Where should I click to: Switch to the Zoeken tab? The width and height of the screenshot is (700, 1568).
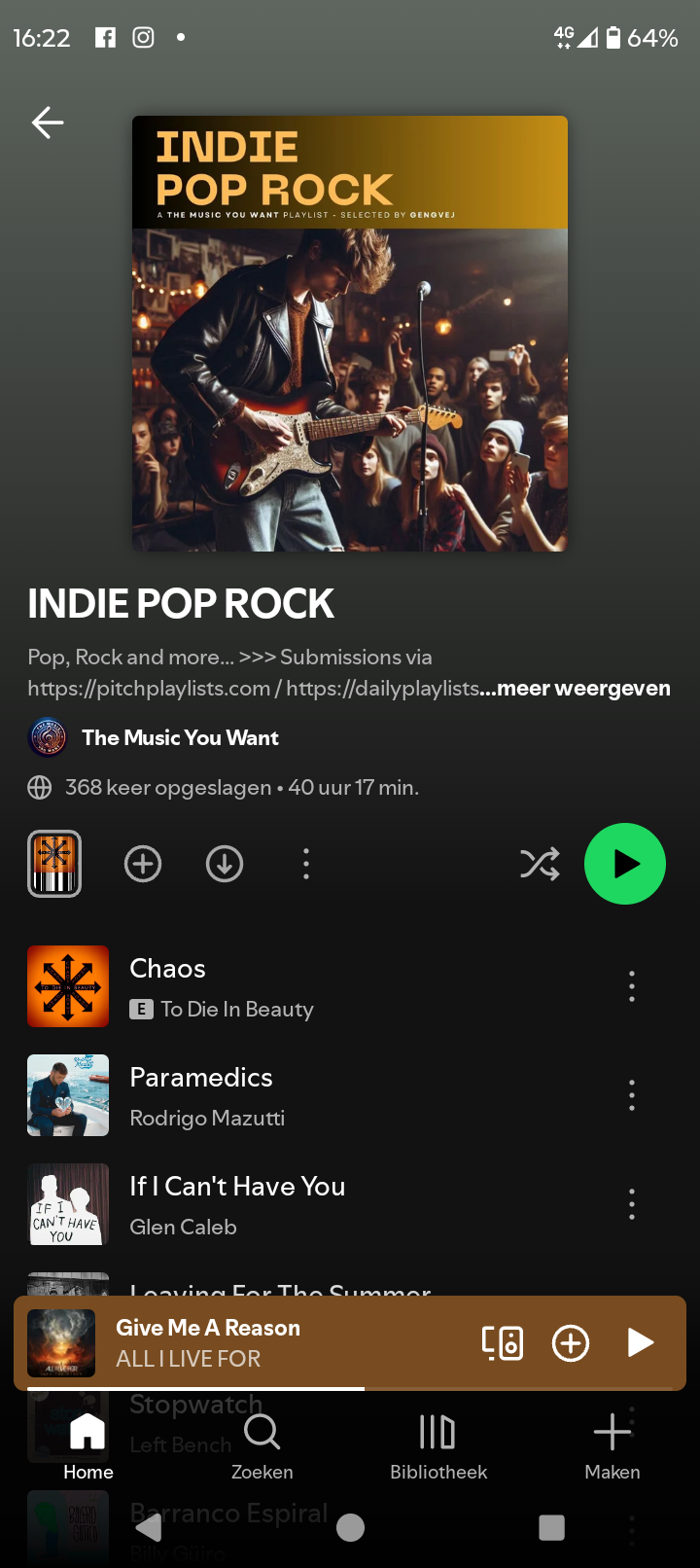pyautogui.click(x=262, y=1446)
